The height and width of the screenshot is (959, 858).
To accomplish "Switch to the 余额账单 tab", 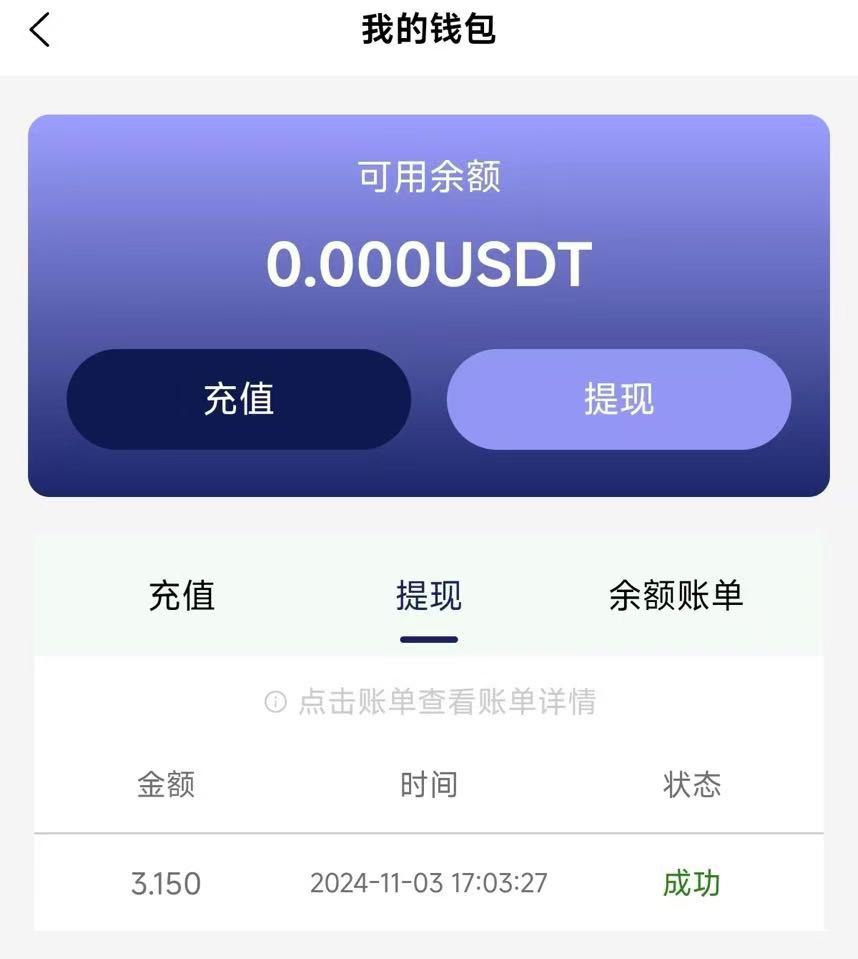I will [x=676, y=596].
